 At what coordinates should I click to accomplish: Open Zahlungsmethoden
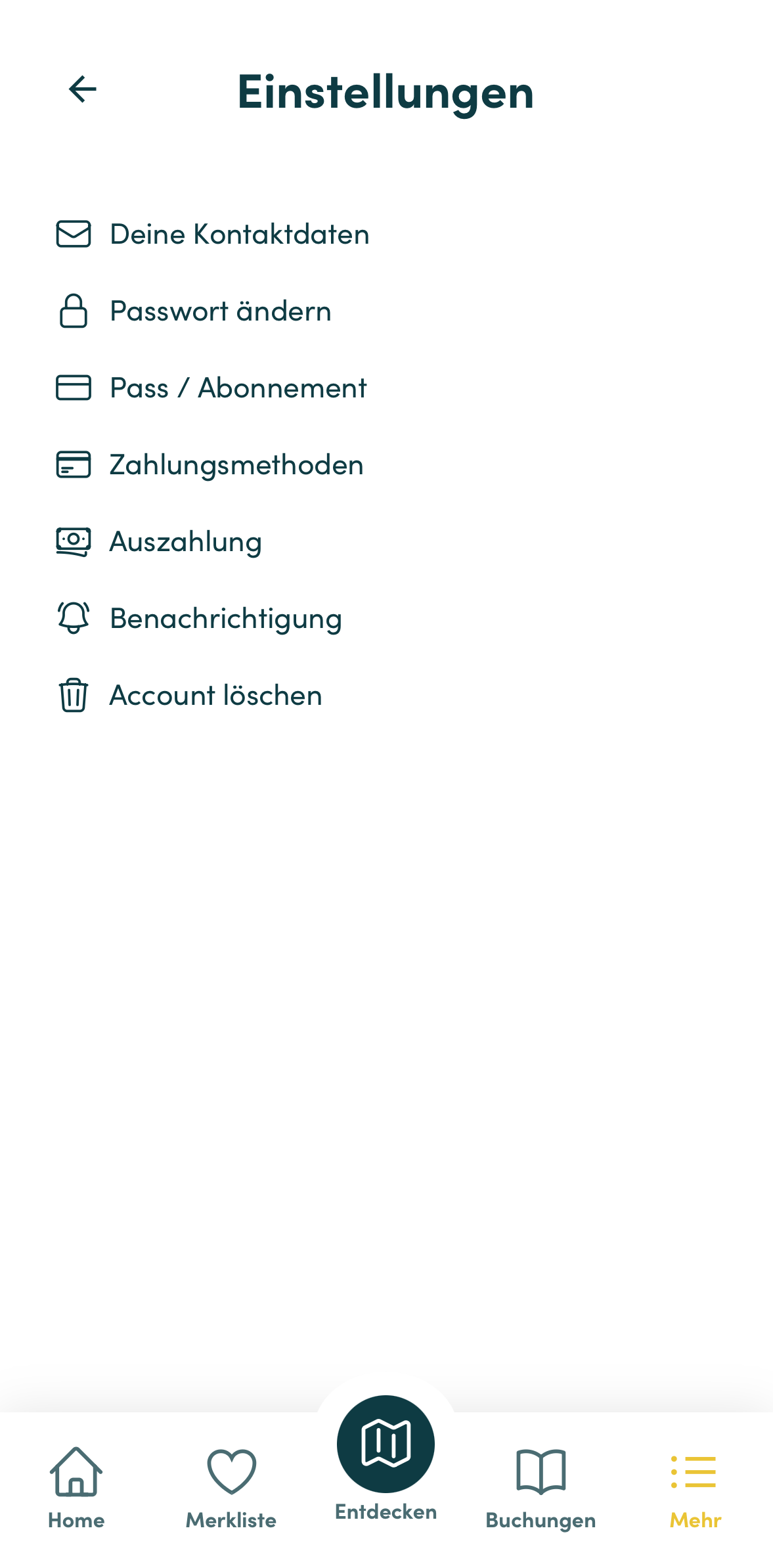pos(236,465)
